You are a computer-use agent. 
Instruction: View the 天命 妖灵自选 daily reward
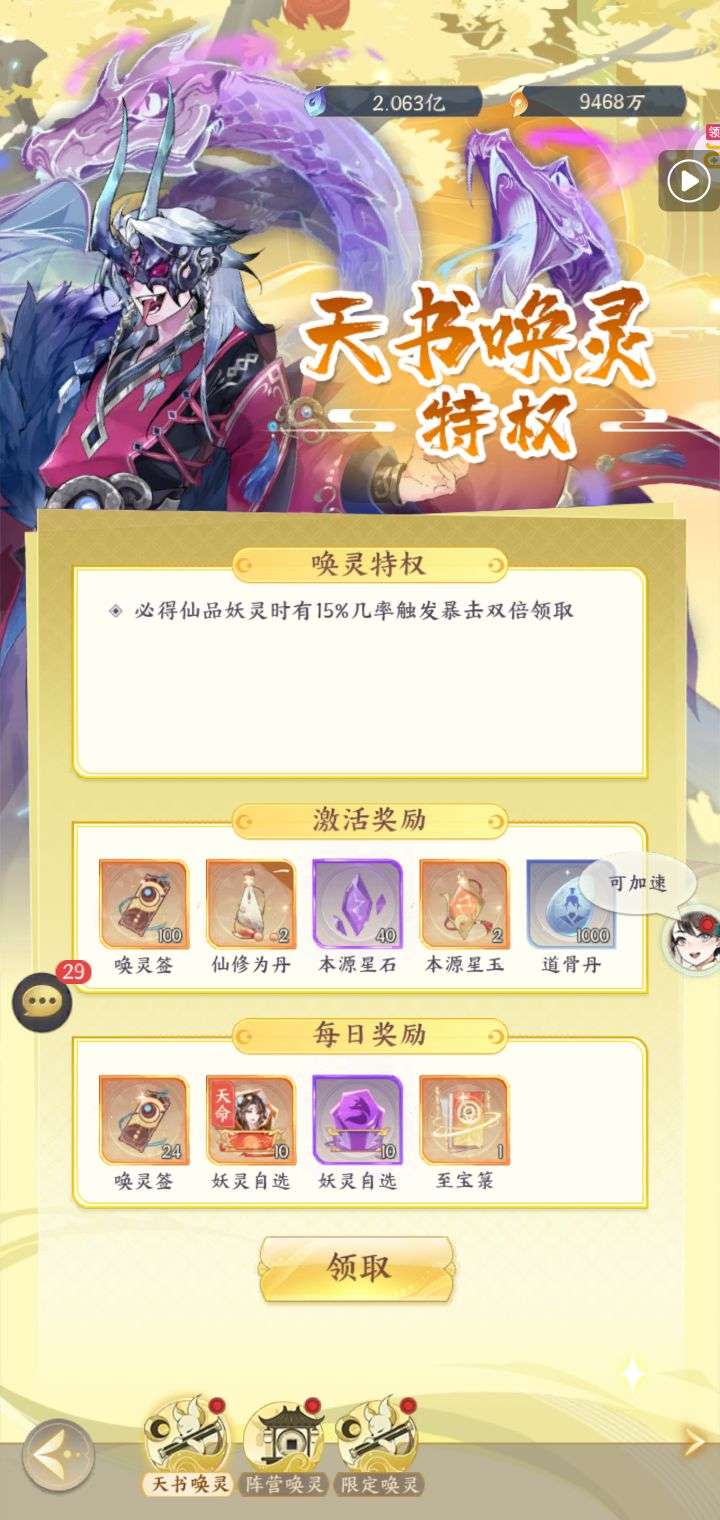pos(250,1120)
